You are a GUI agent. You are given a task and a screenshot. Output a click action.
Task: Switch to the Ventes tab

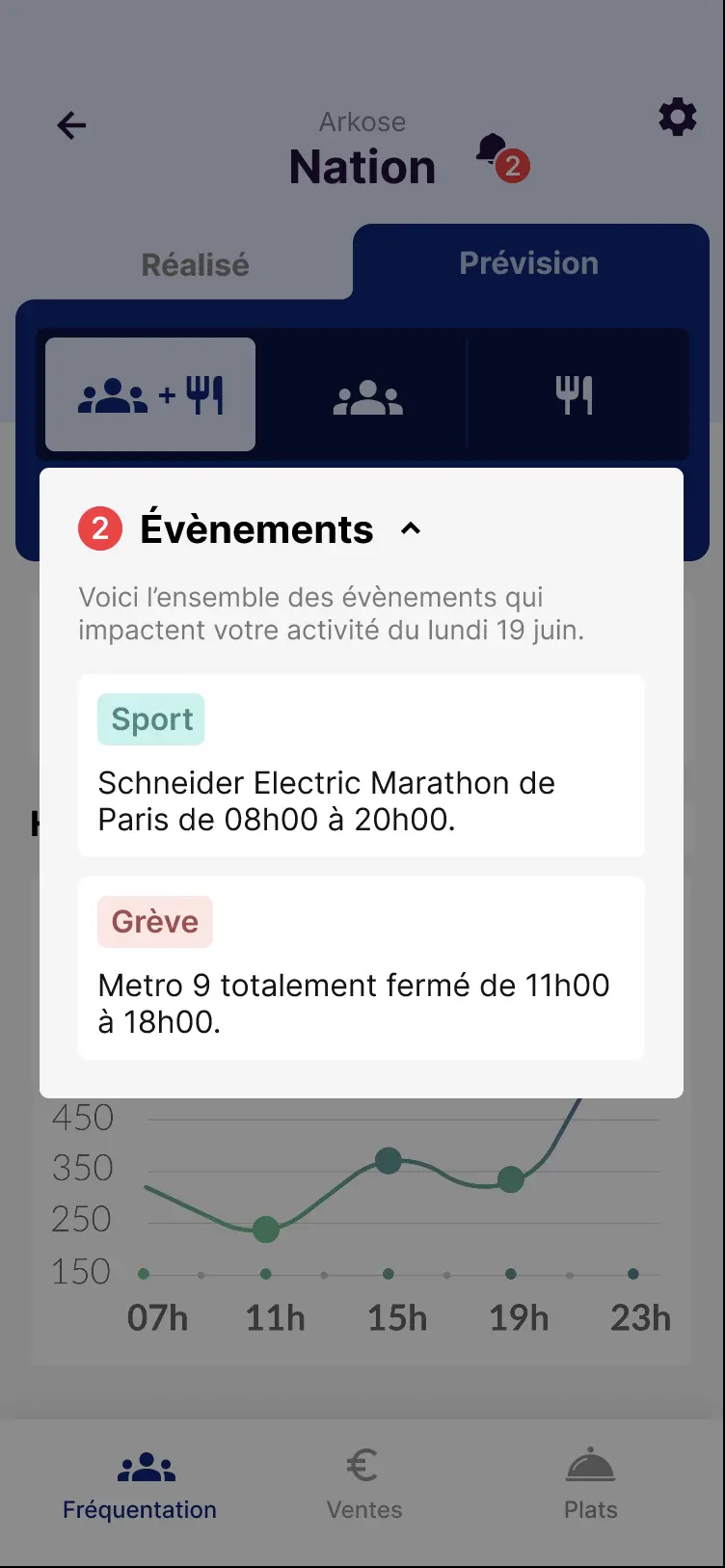[363, 1486]
